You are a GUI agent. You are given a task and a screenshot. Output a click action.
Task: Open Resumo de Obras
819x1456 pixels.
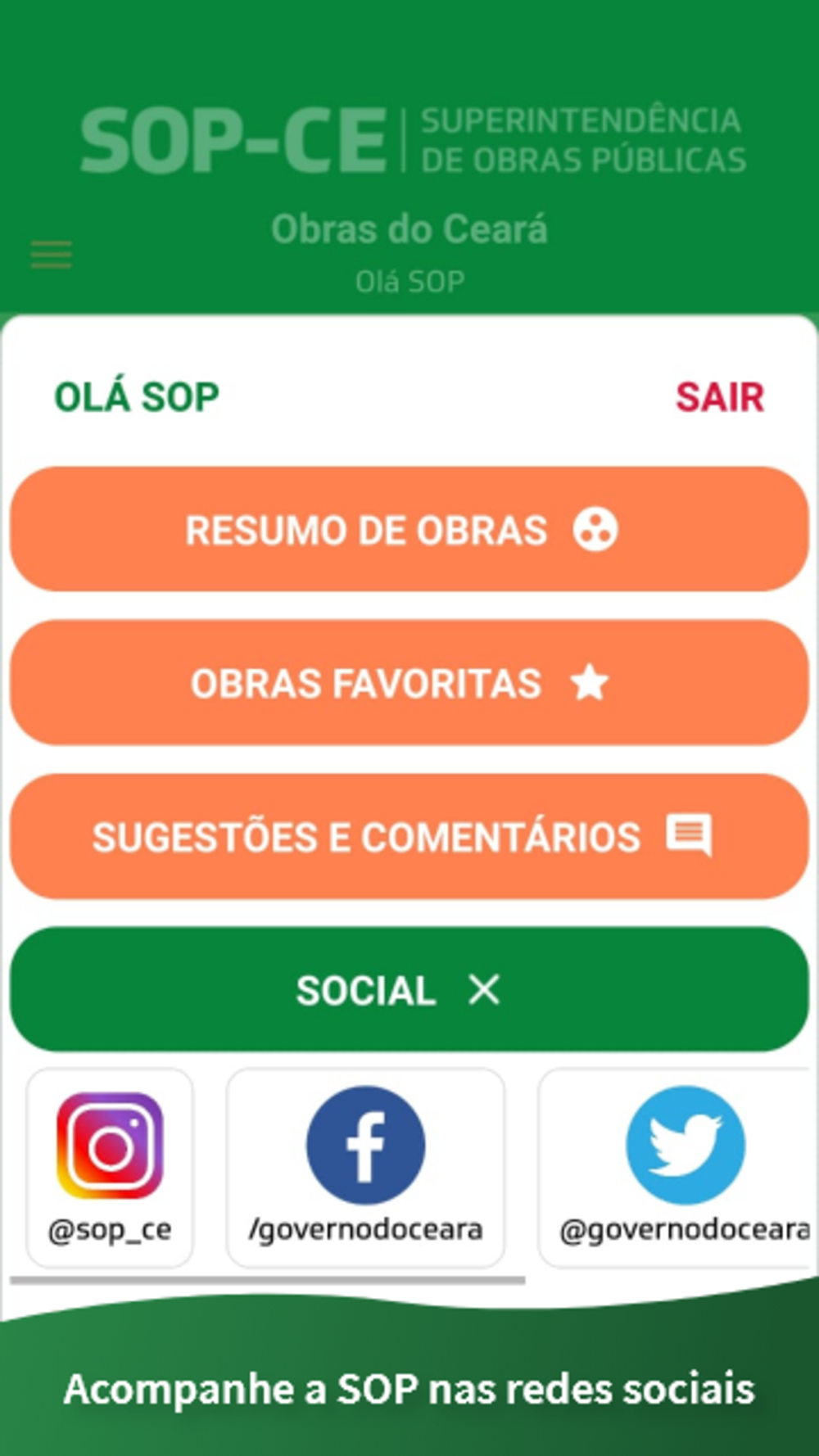pyautogui.click(x=409, y=529)
